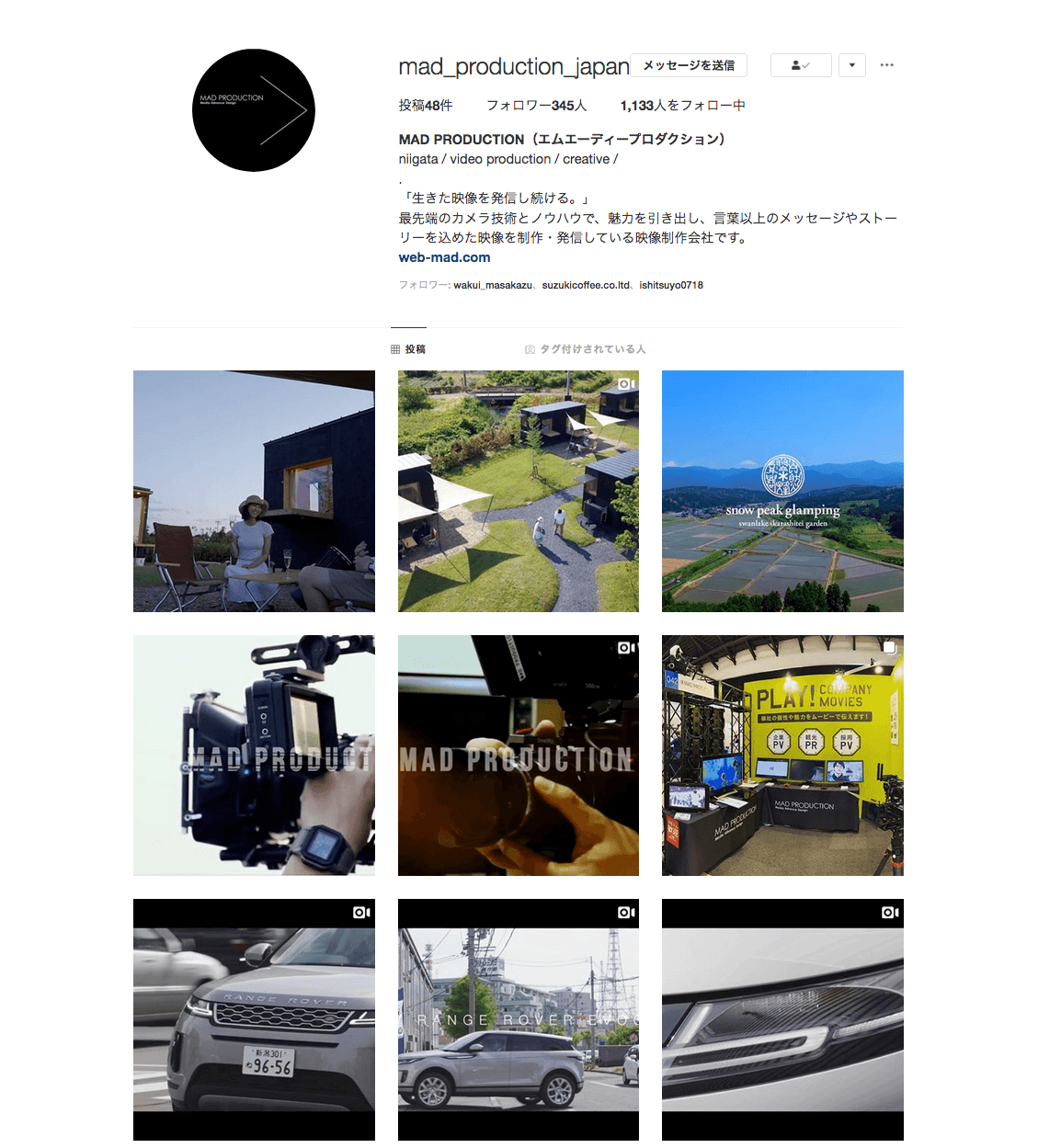This screenshot has height=1148, width=1061.
Task: Open the profile picture
Action: [x=254, y=110]
